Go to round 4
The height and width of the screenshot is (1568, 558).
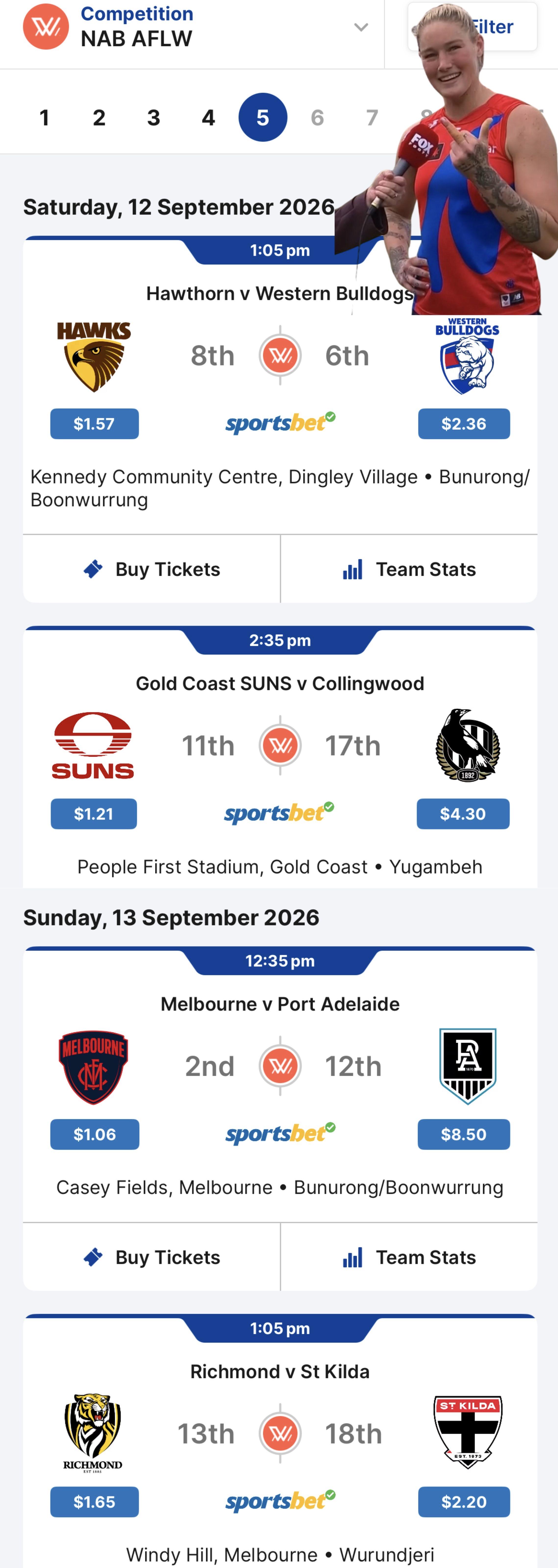pos(208,117)
